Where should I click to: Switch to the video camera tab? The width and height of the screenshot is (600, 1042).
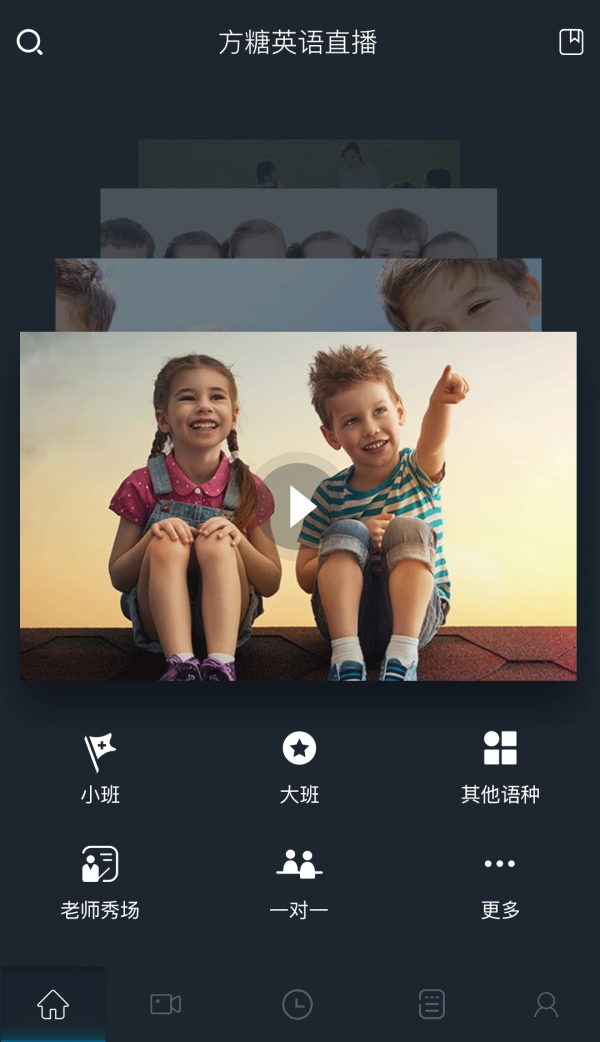[x=166, y=1004]
